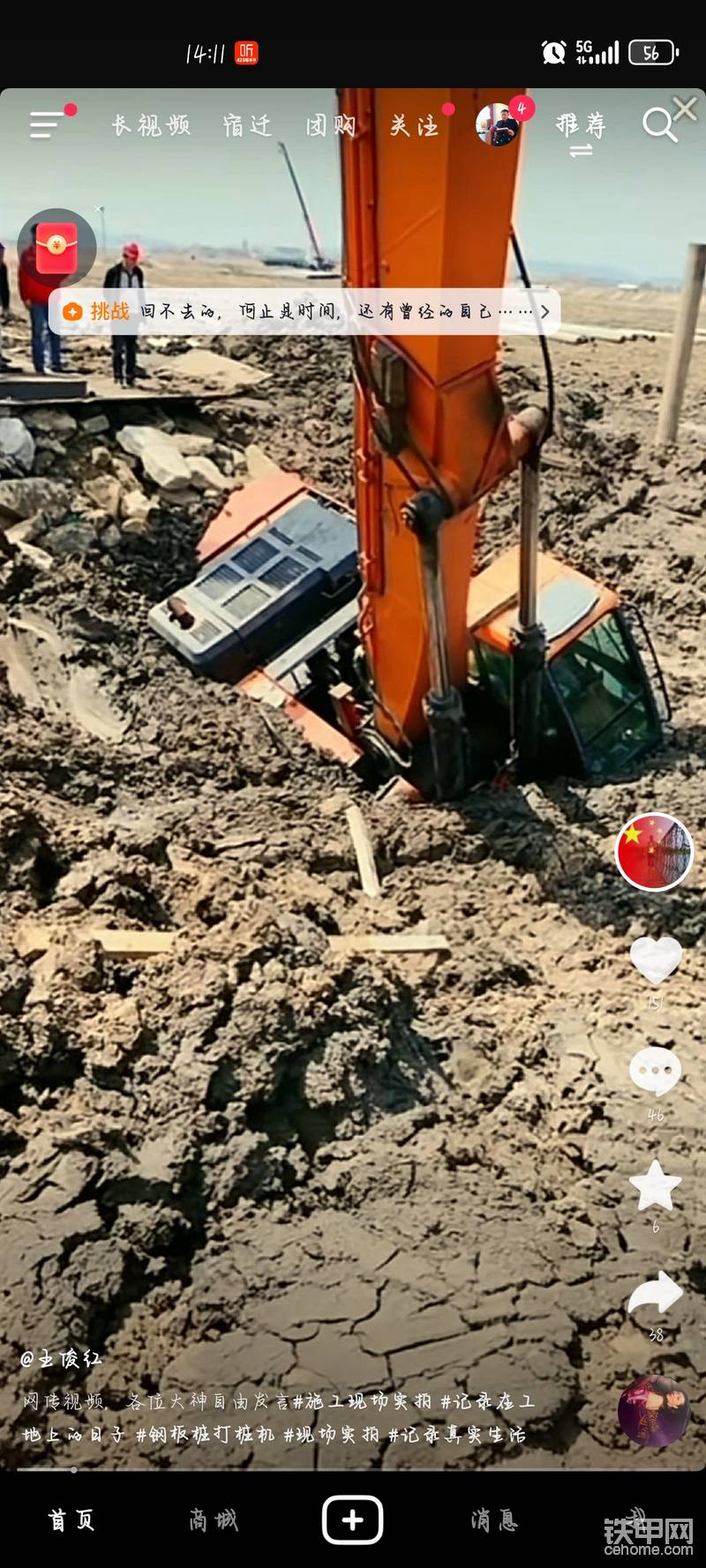This screenshot has width=706, height=1568.
Task: Switch to the 长视频 tab
Action: [151, 126]
